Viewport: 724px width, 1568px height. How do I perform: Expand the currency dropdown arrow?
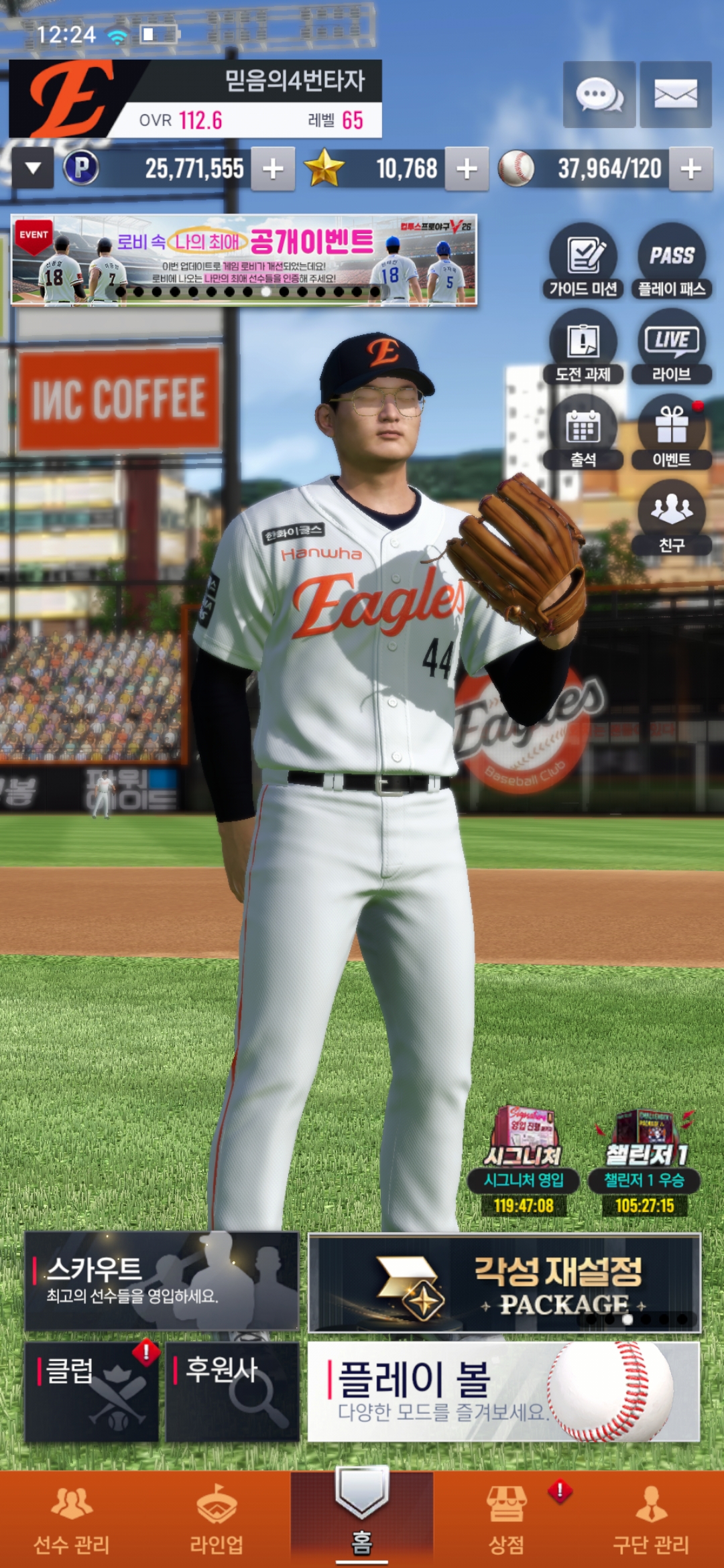click(x=32, y=168)
